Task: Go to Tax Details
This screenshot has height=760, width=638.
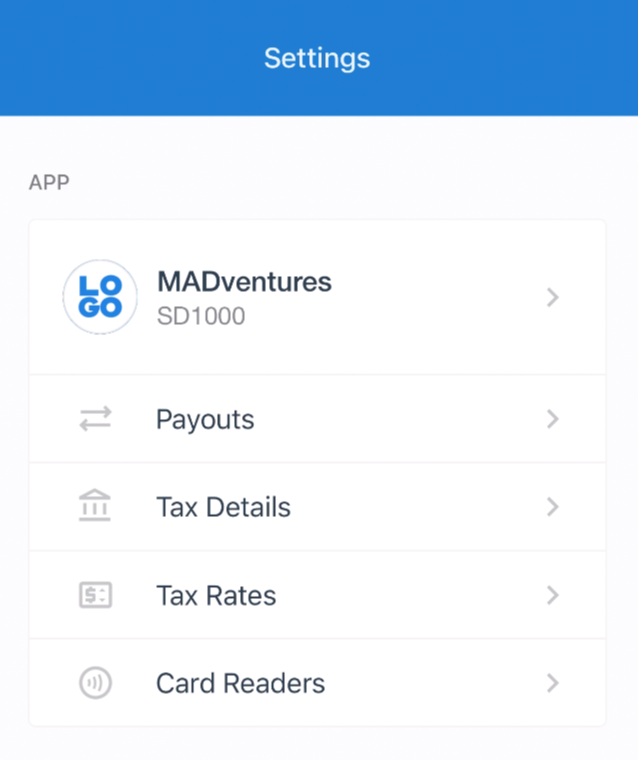Action: pos(317,507)
